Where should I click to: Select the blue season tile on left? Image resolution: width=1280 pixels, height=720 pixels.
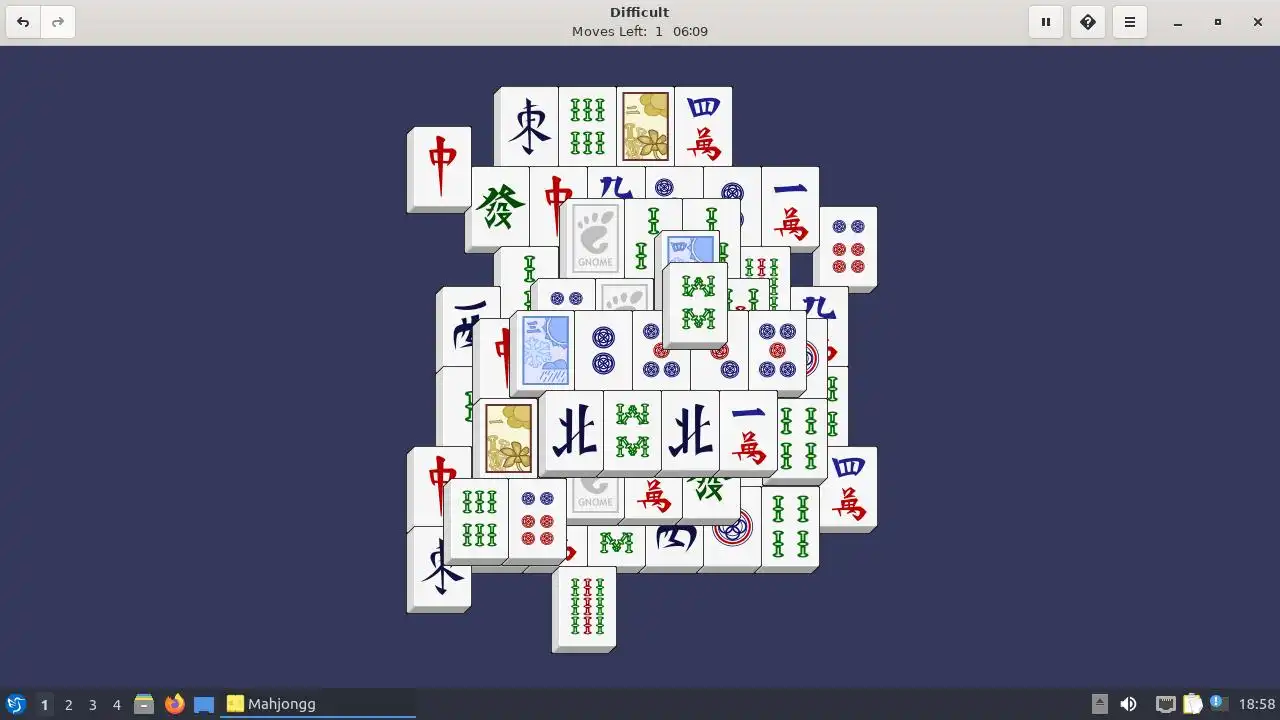545,350
